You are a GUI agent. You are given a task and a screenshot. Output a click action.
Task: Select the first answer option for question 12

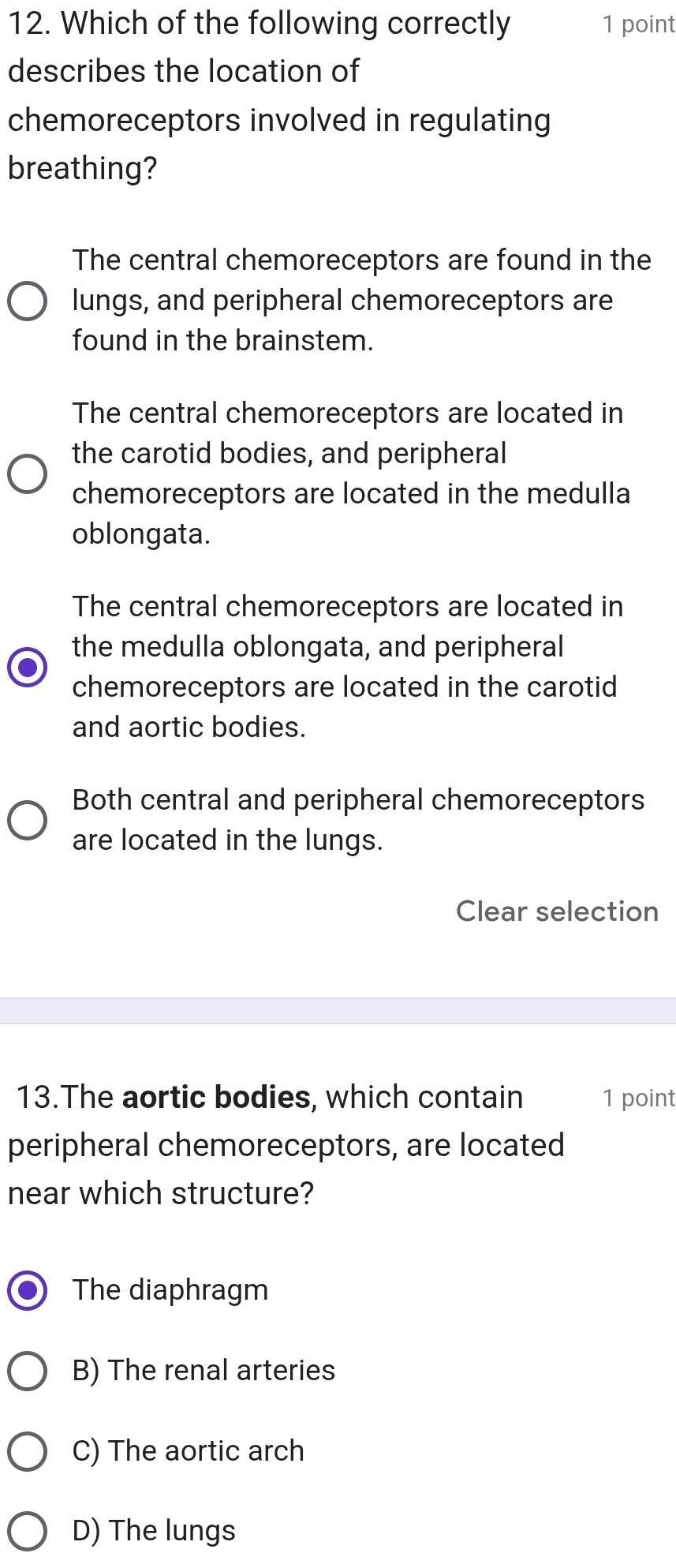click(28, 301)
